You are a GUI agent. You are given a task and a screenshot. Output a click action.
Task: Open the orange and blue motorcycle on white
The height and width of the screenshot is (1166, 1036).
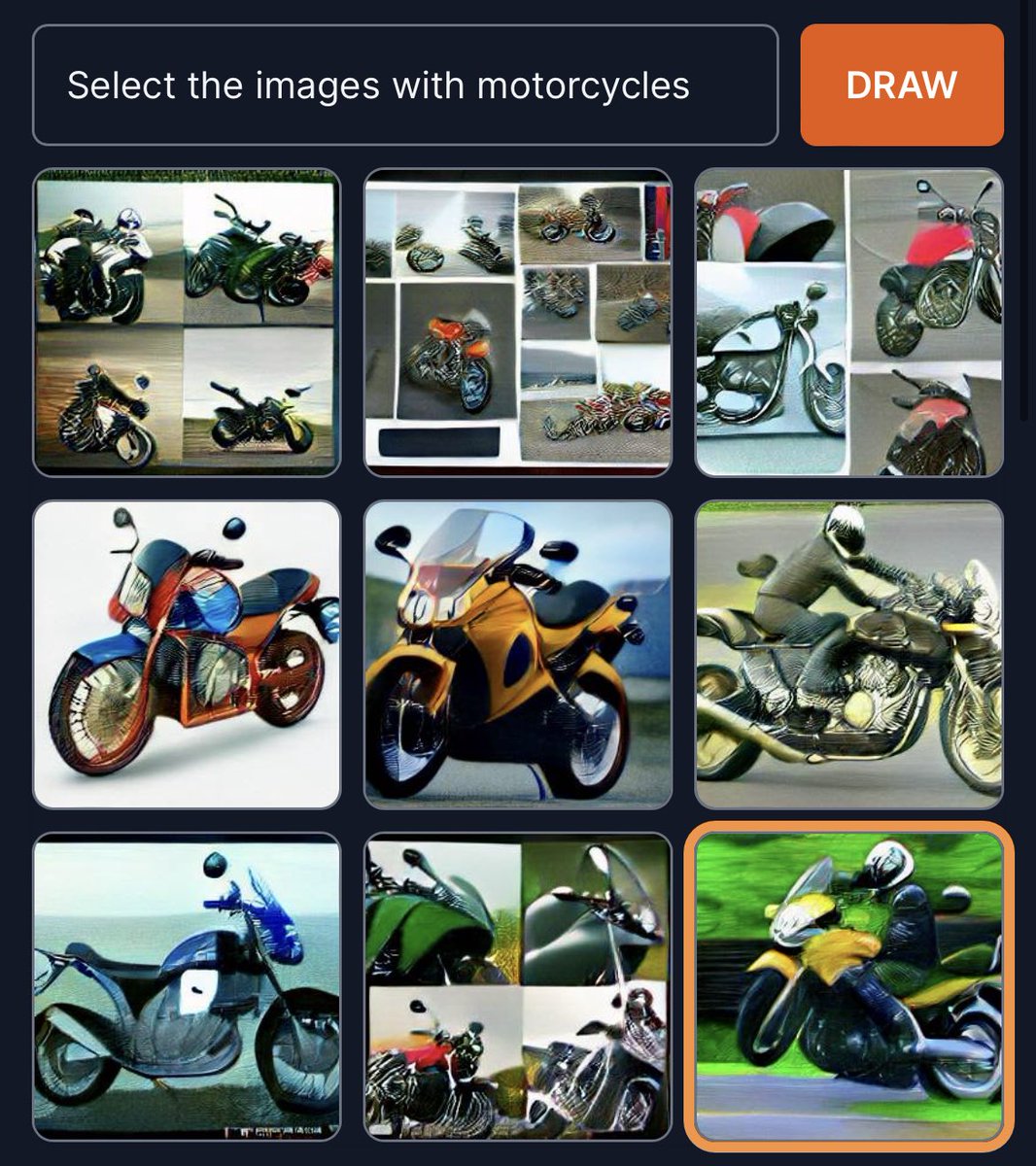[x=187, y=654]
